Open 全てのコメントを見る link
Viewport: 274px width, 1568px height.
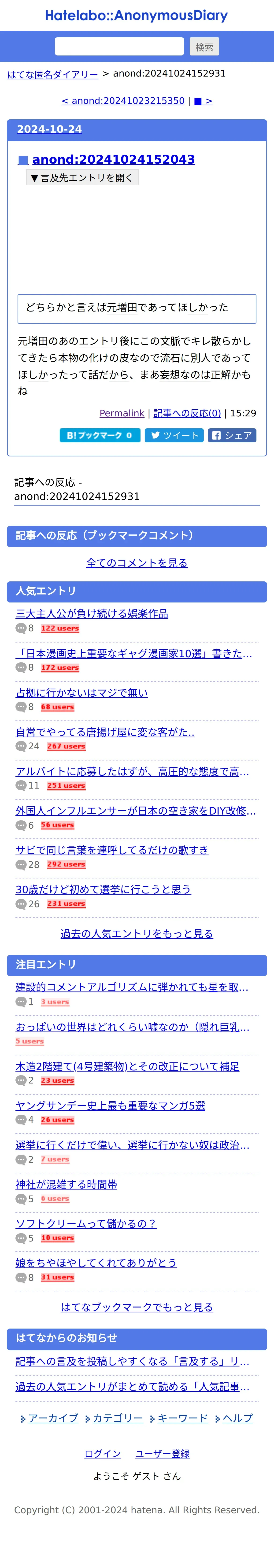coord(137,563)
